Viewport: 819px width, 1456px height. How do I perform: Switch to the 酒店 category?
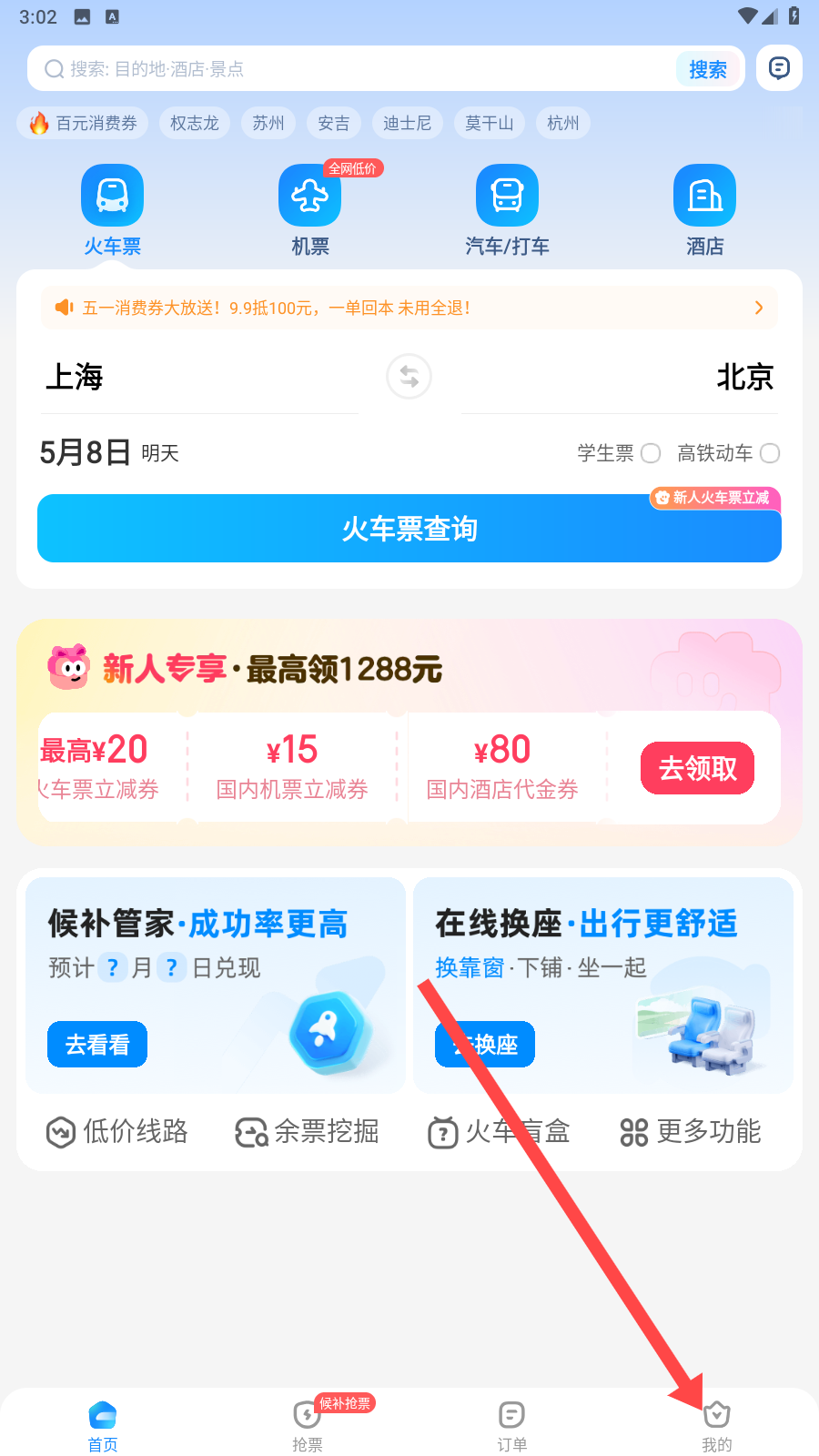tap(704, 209)
